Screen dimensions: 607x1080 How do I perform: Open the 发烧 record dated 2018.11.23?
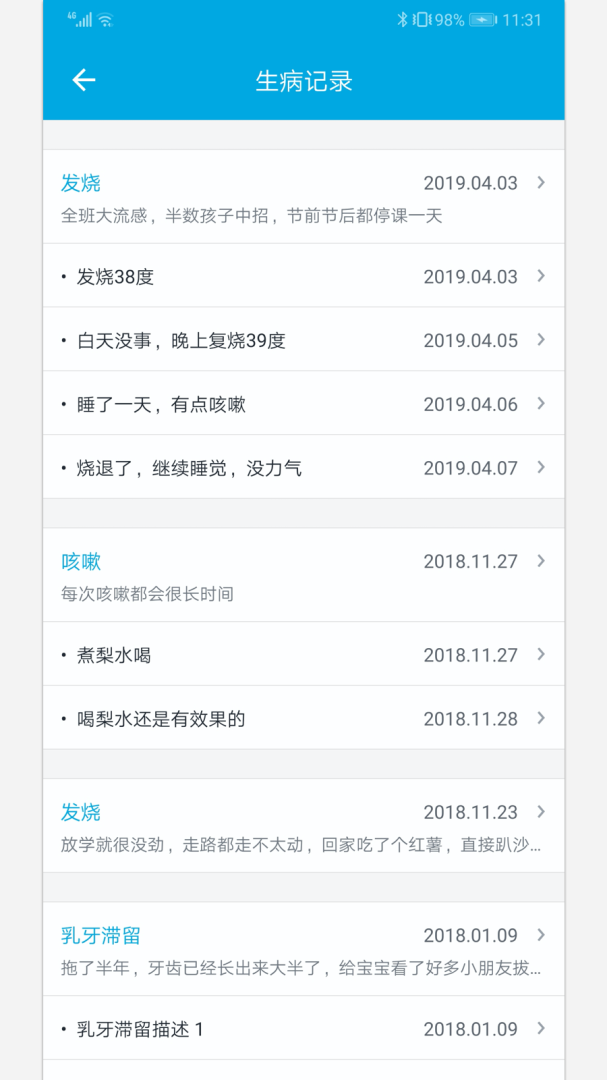pyautogui.click(x=303, y=826)
